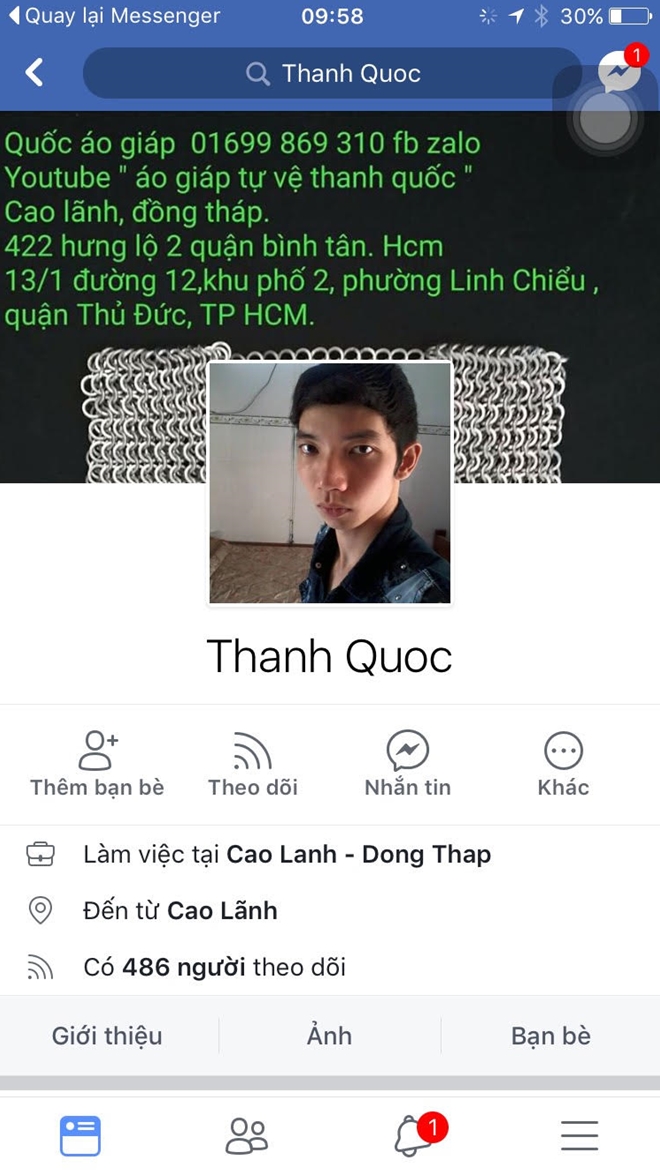Open Thanh Quoc's profile picture
660x1173 pixels.
click(330, 484)
